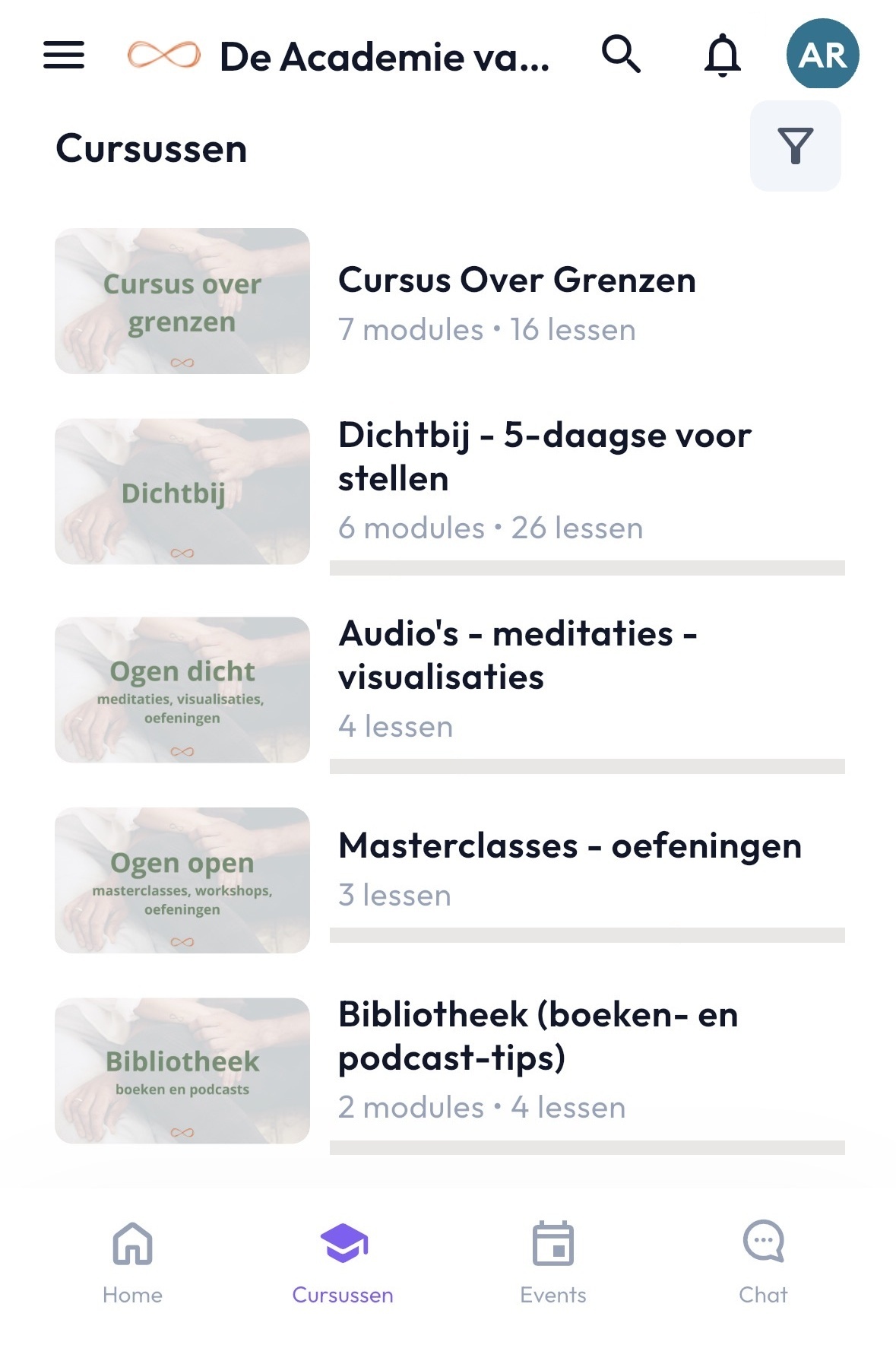
Task: Open the Cursus Over Grenzen course
Action: point(448,301)
